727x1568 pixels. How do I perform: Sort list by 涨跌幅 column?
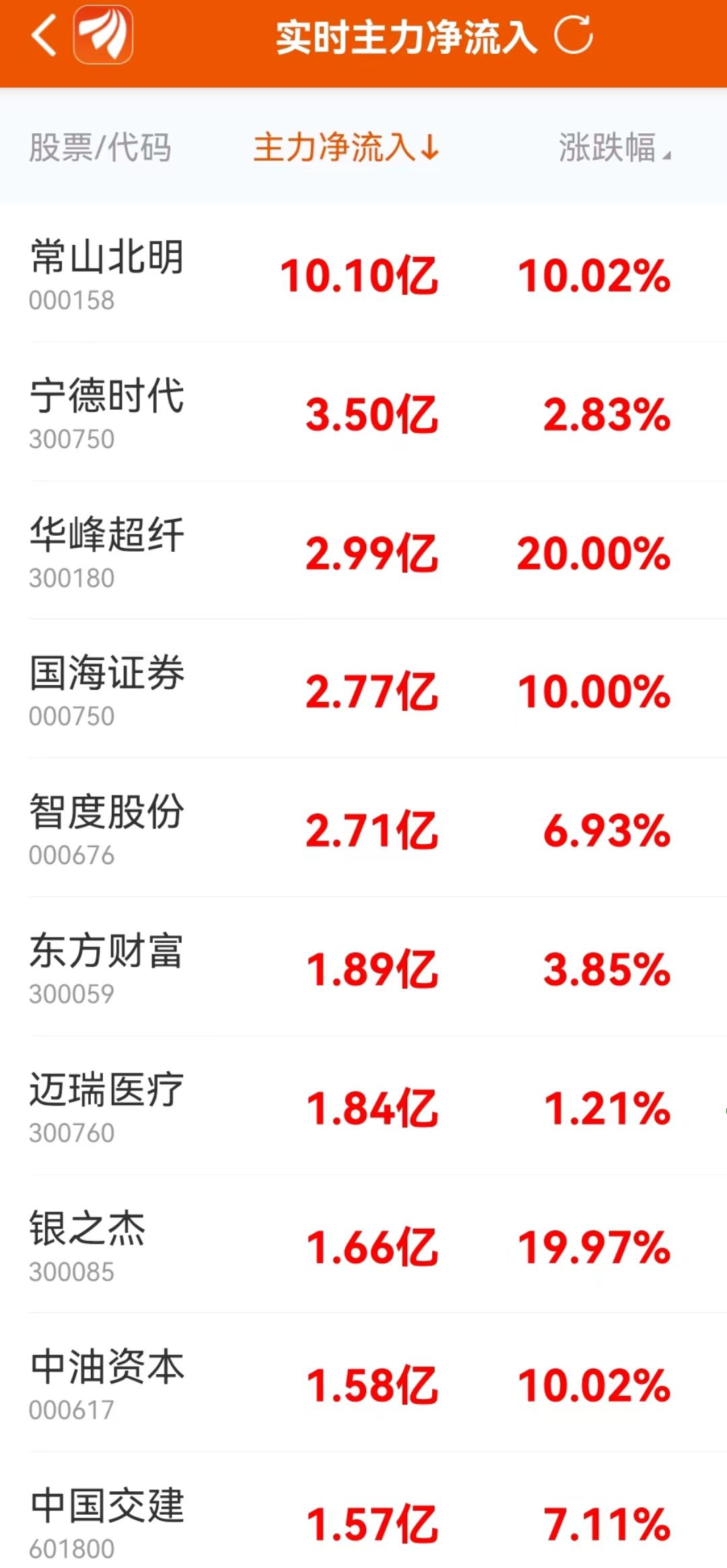(614, 147)
